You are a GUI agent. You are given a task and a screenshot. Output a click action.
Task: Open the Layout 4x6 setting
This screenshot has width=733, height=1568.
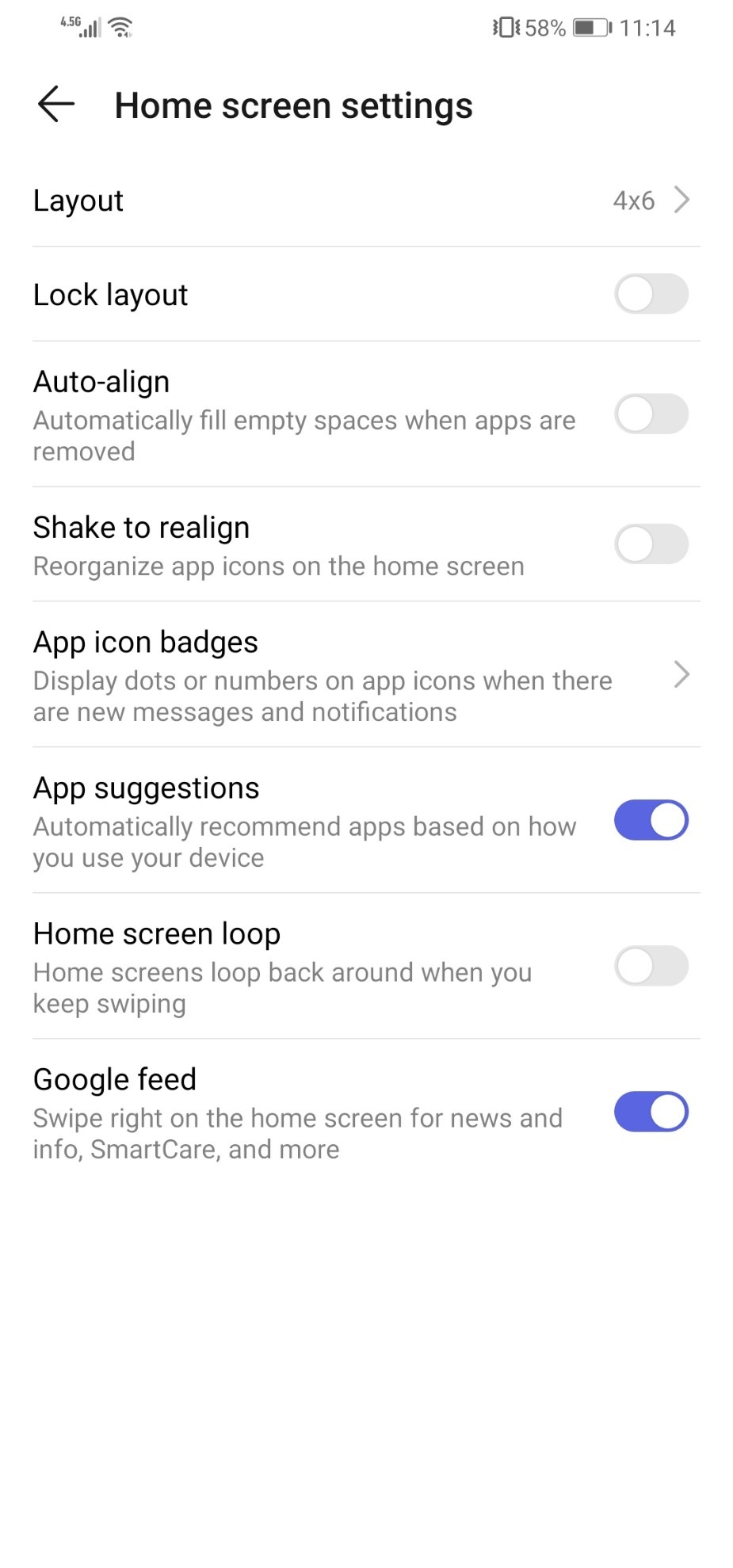(365, 200)
